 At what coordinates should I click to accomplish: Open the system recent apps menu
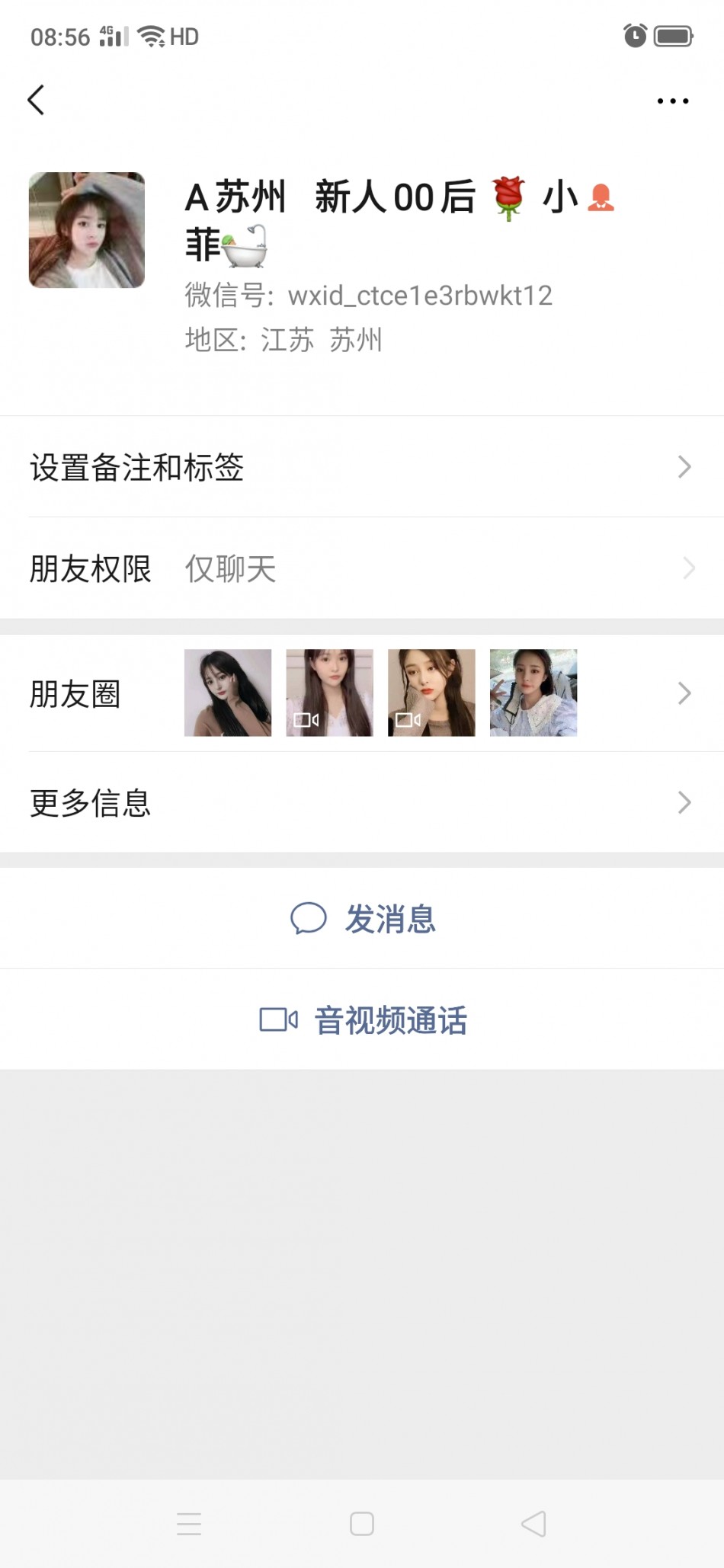pyautogui.click(x=189, y=1524)
